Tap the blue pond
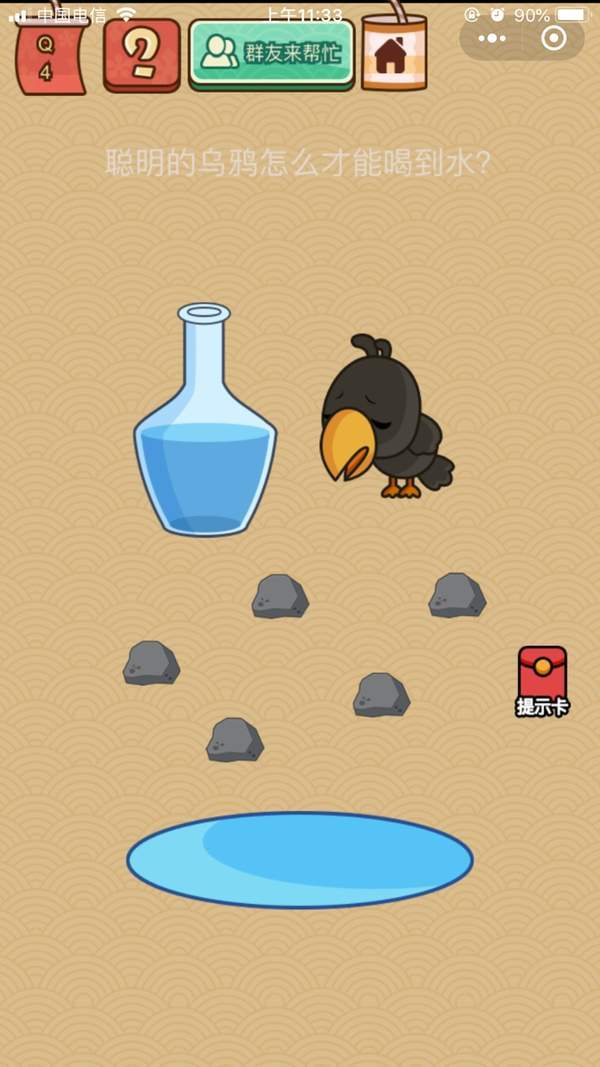 300,860
